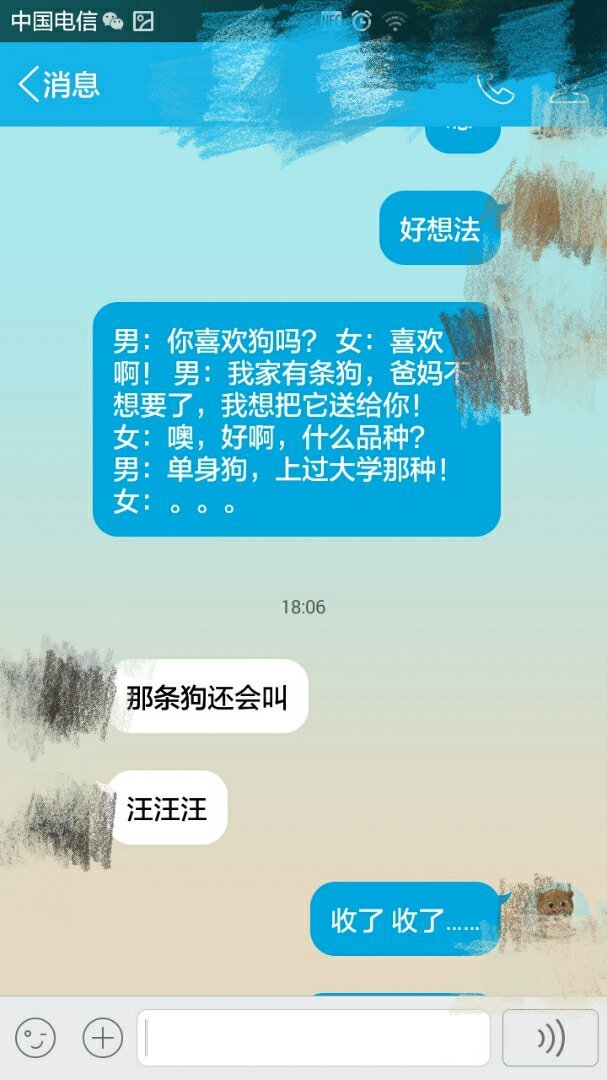607x1080 pixels.
Task: Switch to voice message input
Action: pyautogui.click(x=550, y=1039)
